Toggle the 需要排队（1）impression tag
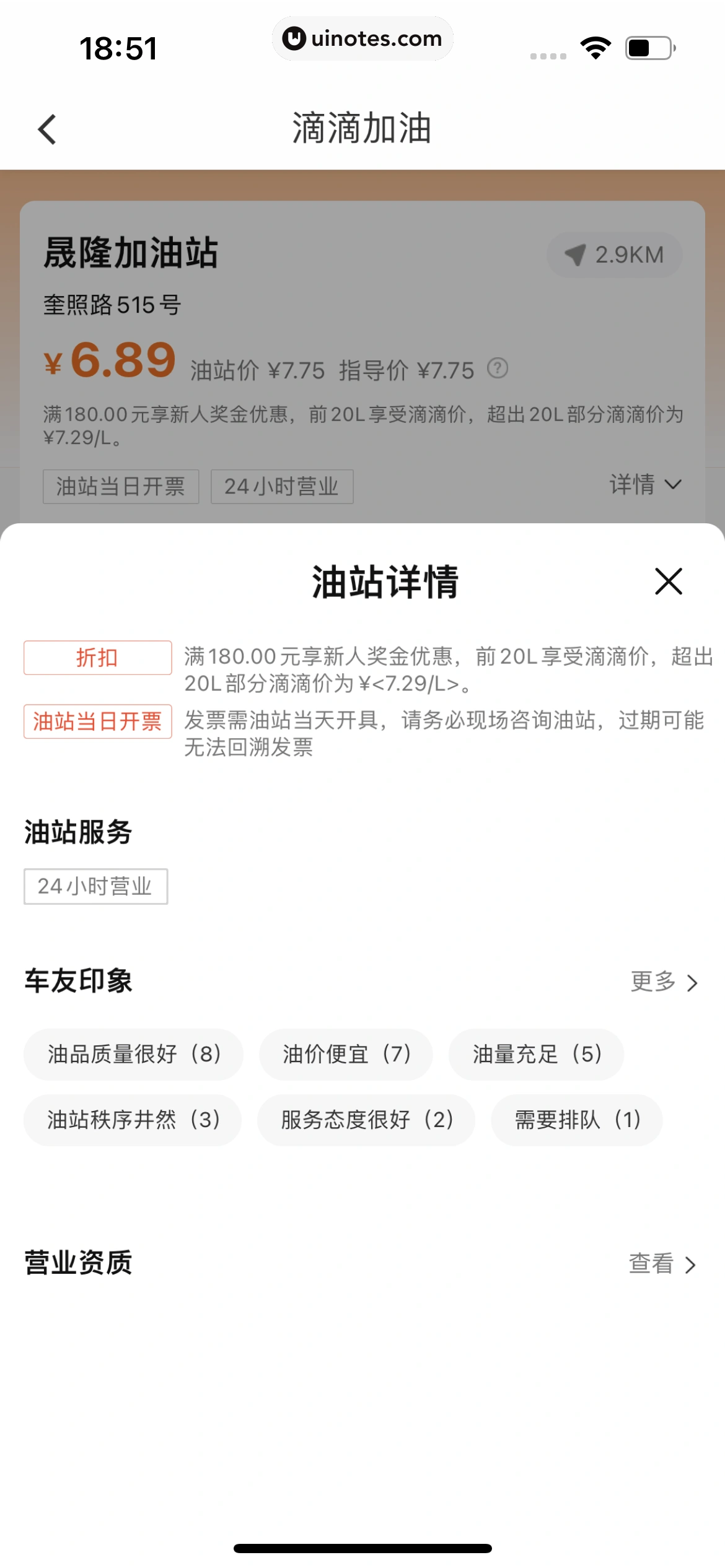This screenshot has width=725, height=1568. coord(575,1120)
